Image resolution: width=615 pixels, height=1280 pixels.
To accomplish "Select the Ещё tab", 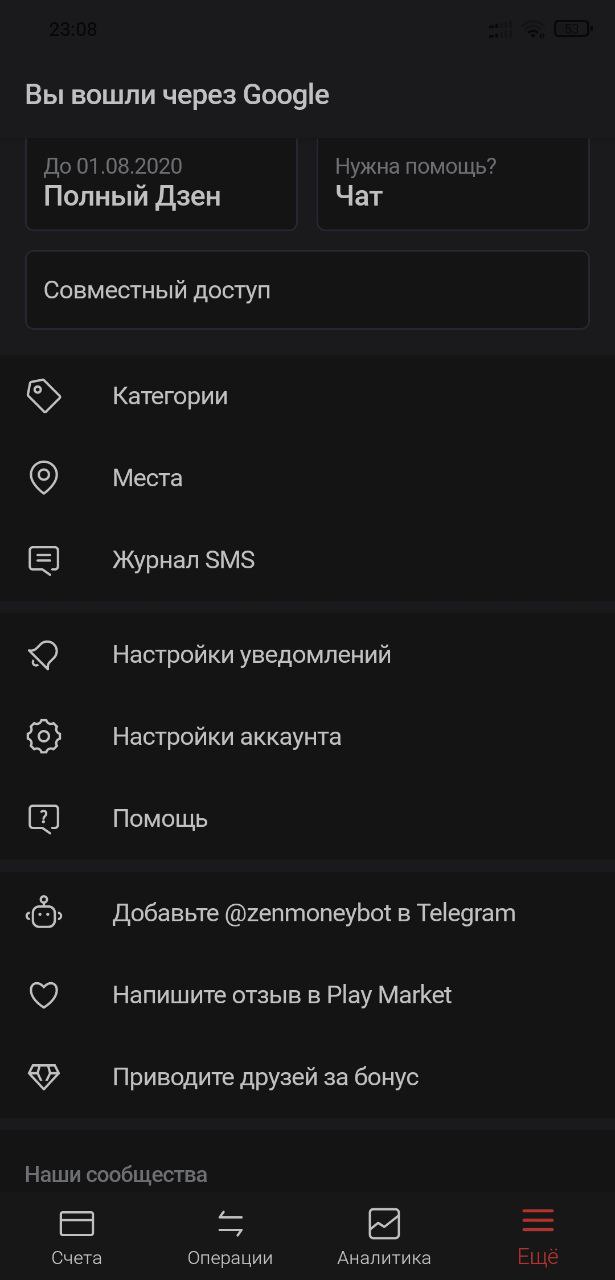I will (x=537, y=1236).
